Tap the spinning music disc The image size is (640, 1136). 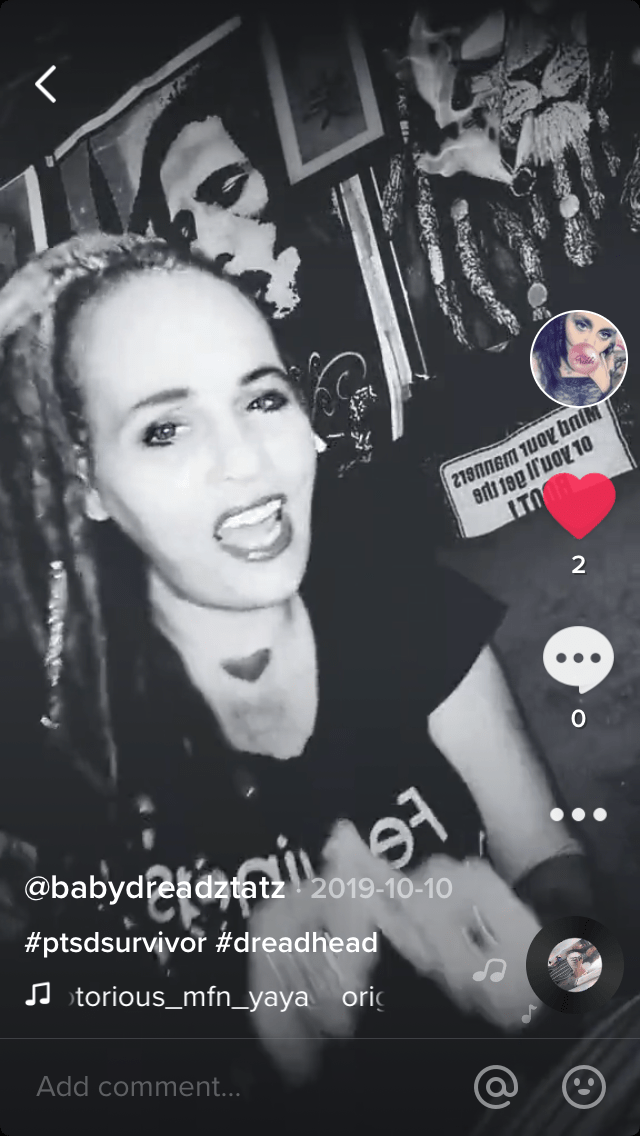click(575, 966)
